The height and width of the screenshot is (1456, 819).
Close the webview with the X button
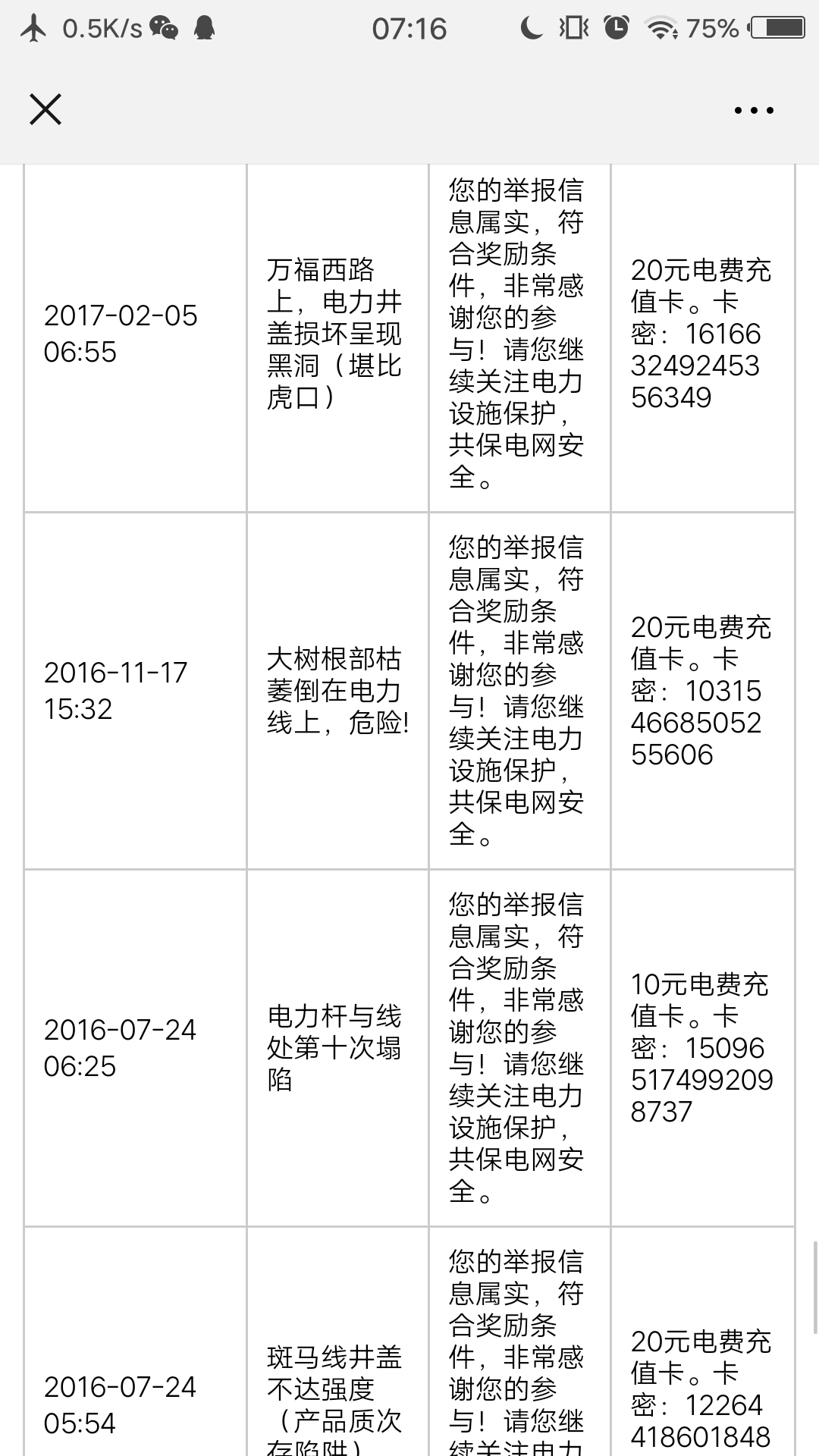(x=45, y=109)
